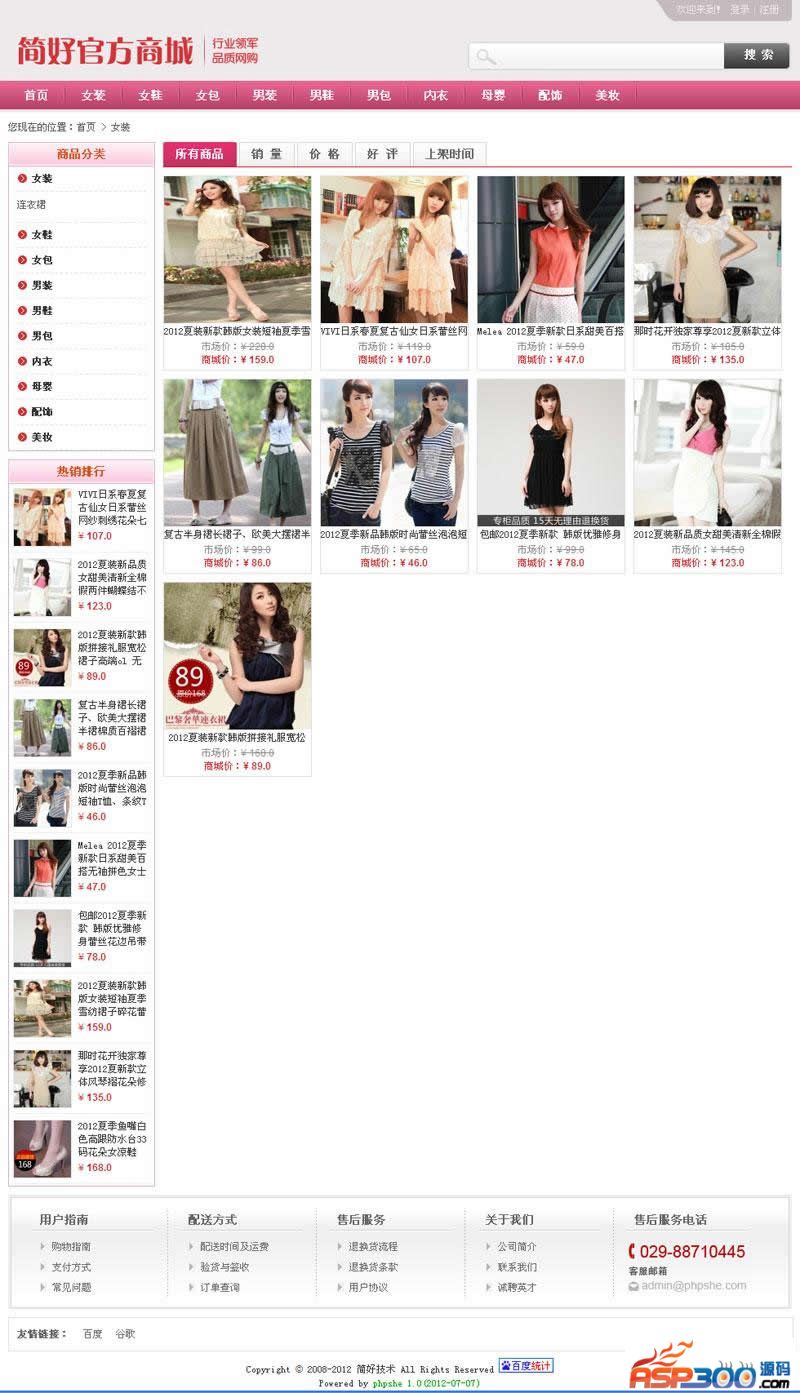This screenshot has width=800, height=1393.
Task: Go to 首页 in the navigation bar
Action: click(36, 95)
